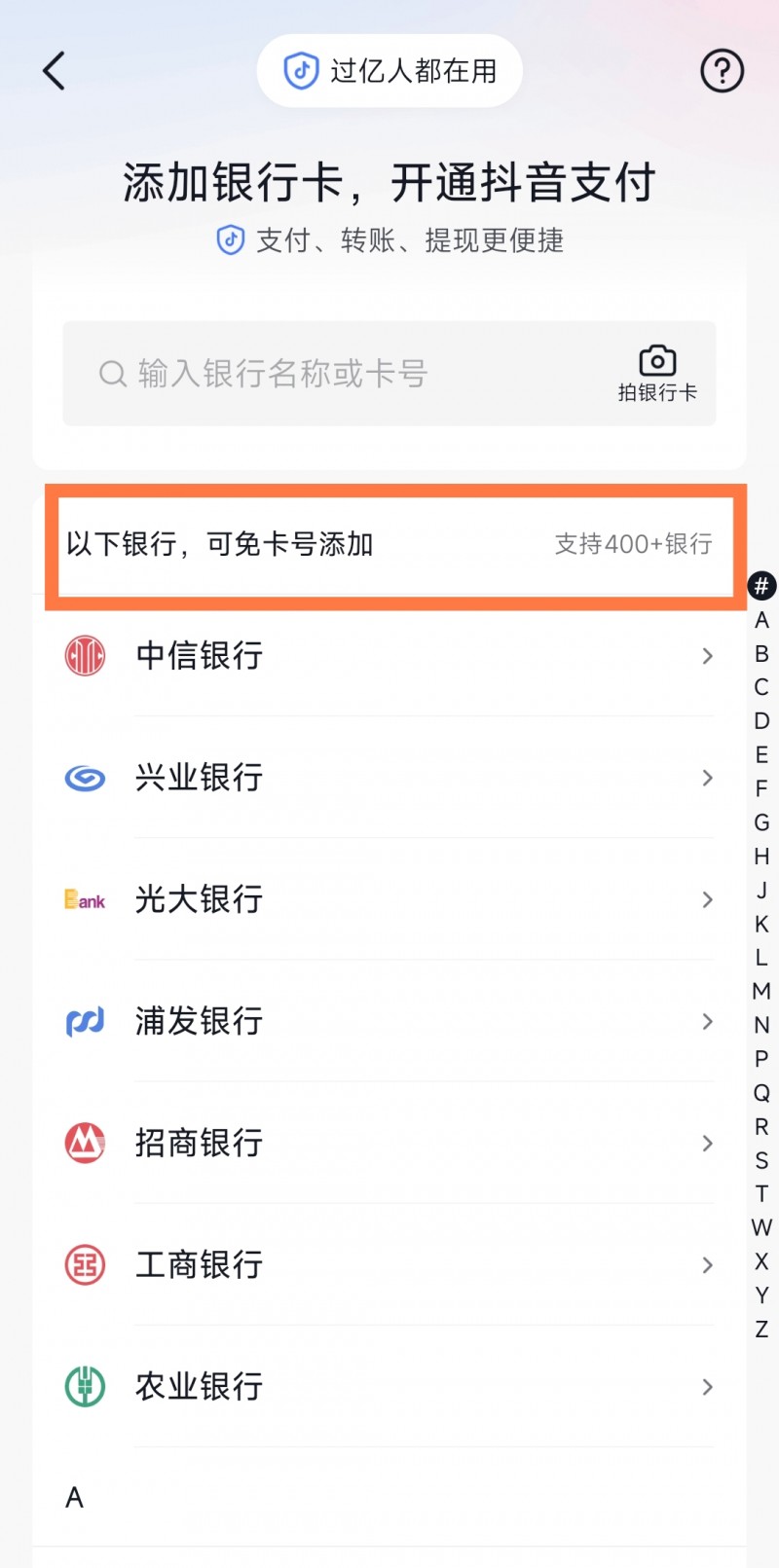The width and height of the screenshot is (779, 1568).
Task: Go back using the back arrow
Action: tap(55, 71)
